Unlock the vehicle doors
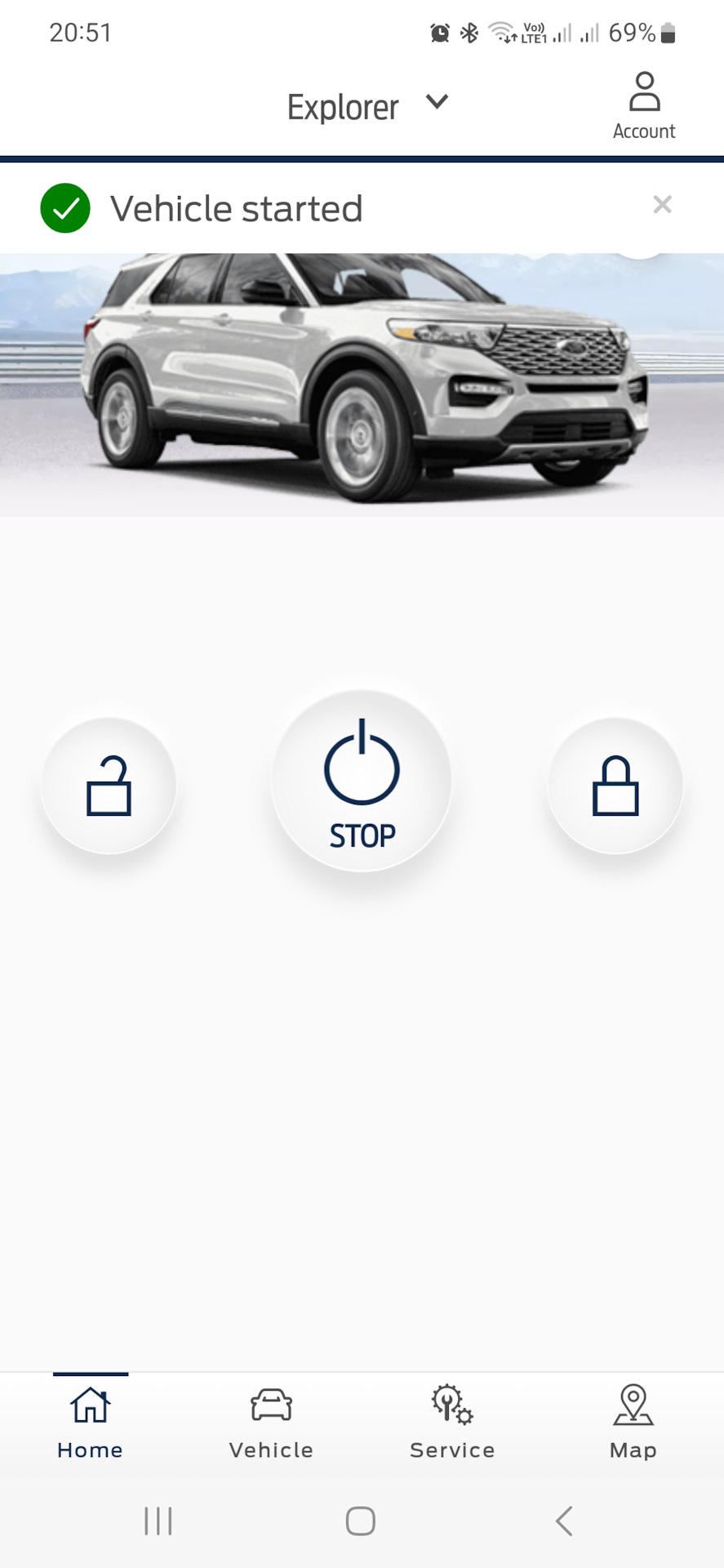The height and width of the screenshot is (1568, 724). tap(109, 786)
